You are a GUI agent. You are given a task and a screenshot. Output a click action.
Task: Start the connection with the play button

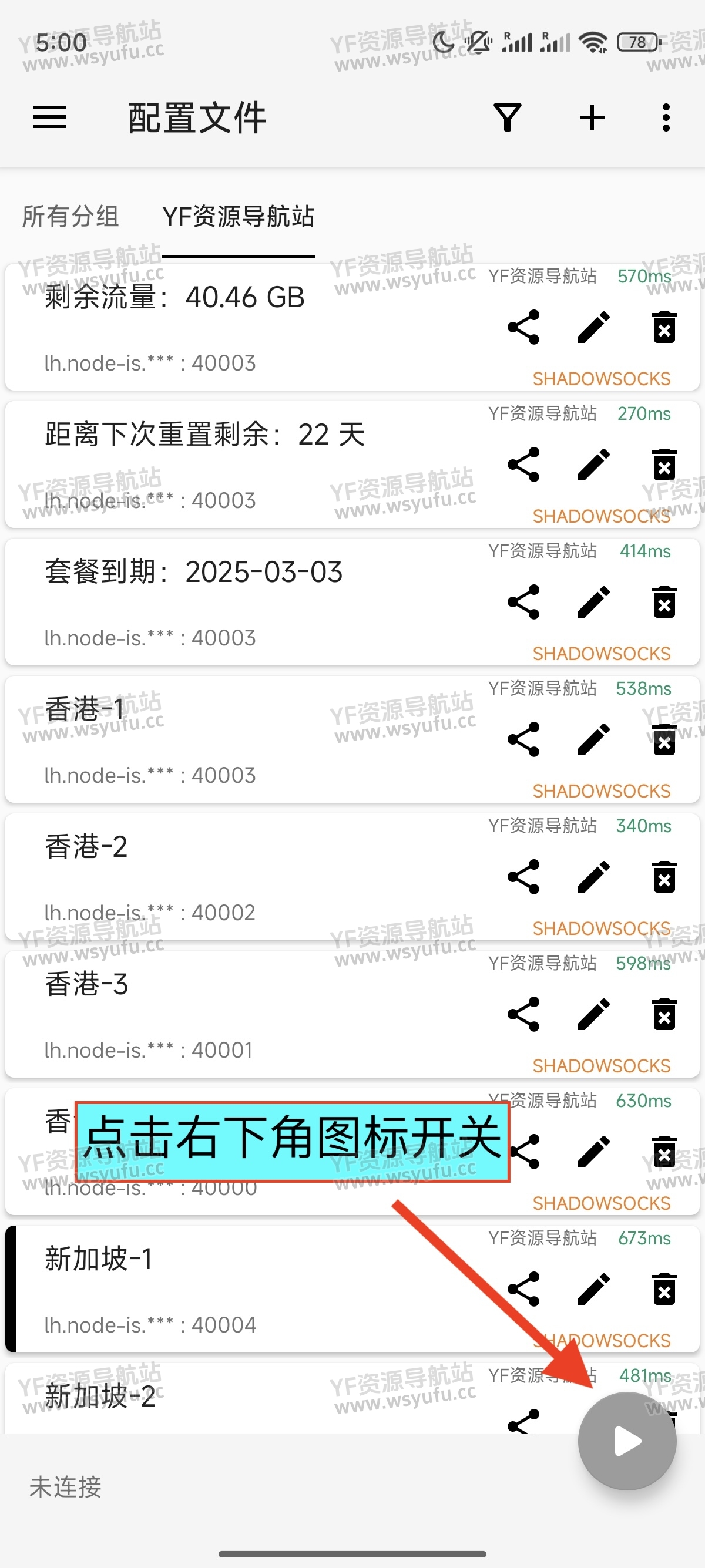pos(627,1441)
